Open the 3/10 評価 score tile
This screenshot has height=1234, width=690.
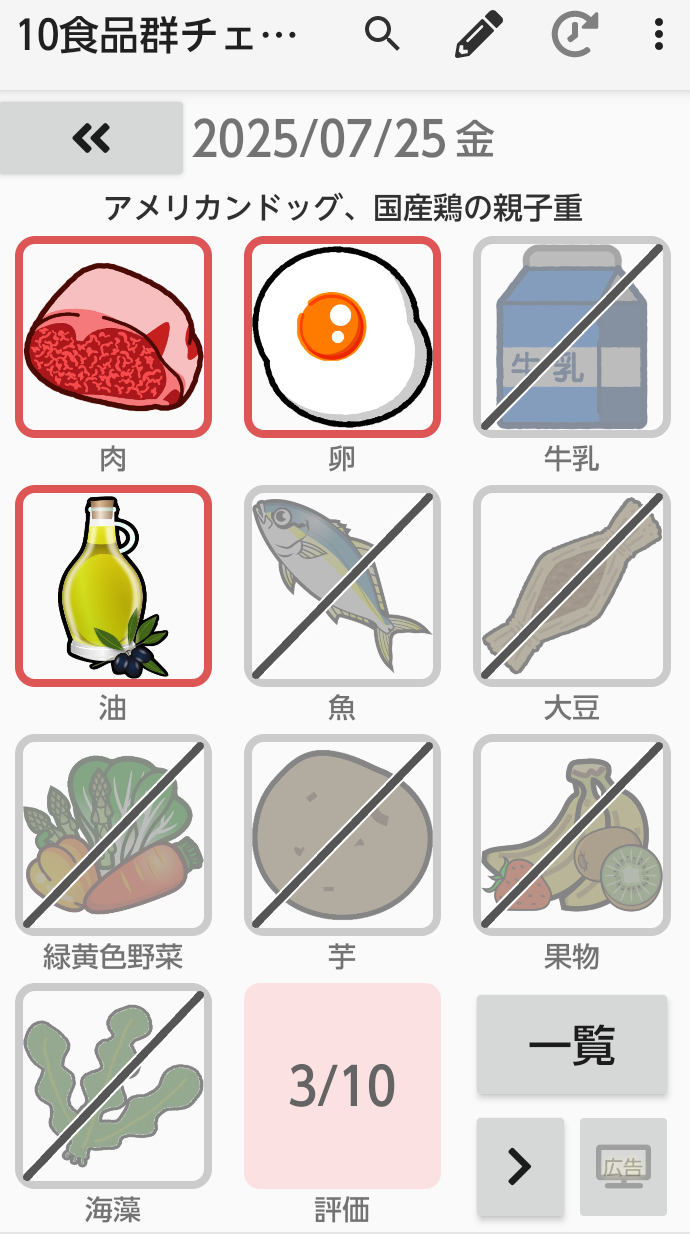[x=342, y=1086]
